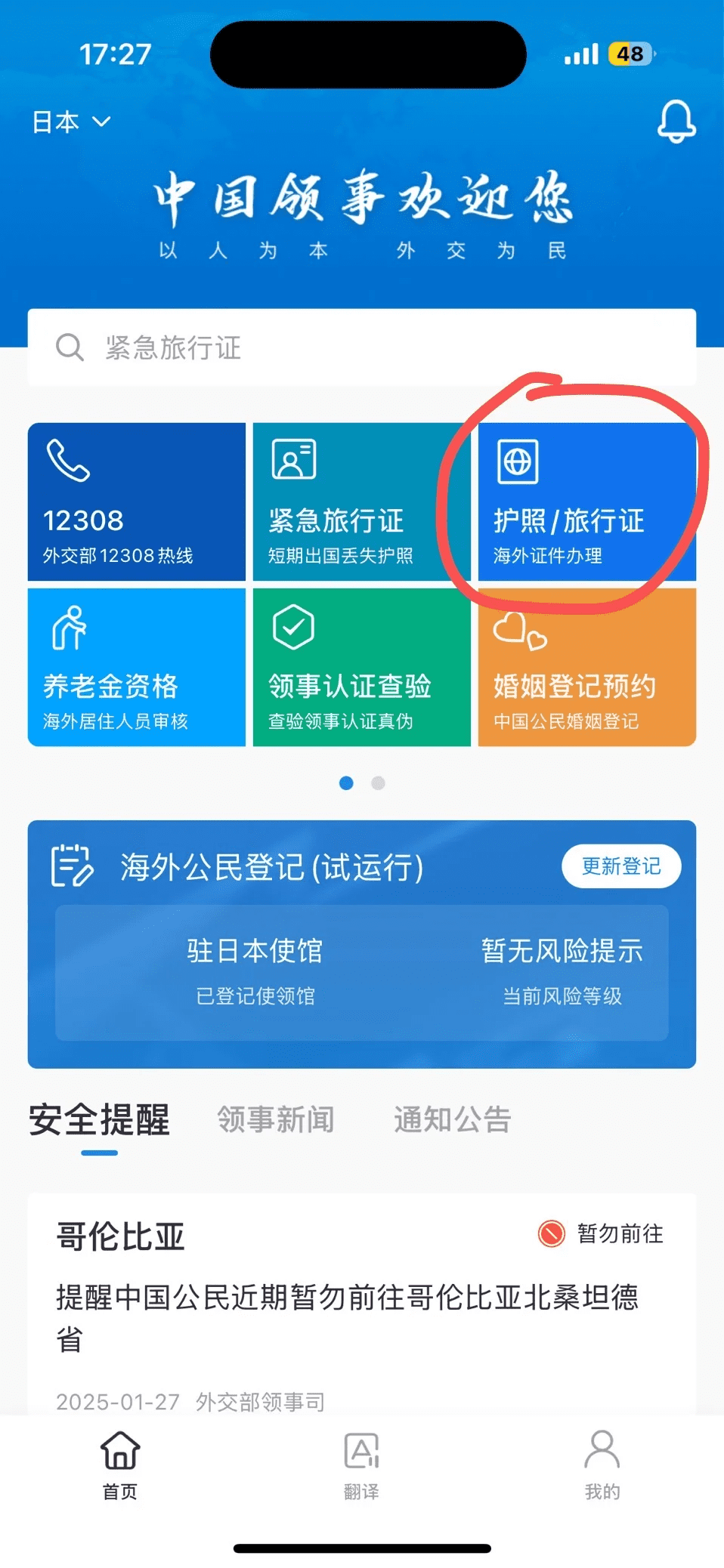This screenshot has width=724, height=1568.
Task: Open 婚姻登记预约 marriage registration booking
Action: (x=588, y=665)
